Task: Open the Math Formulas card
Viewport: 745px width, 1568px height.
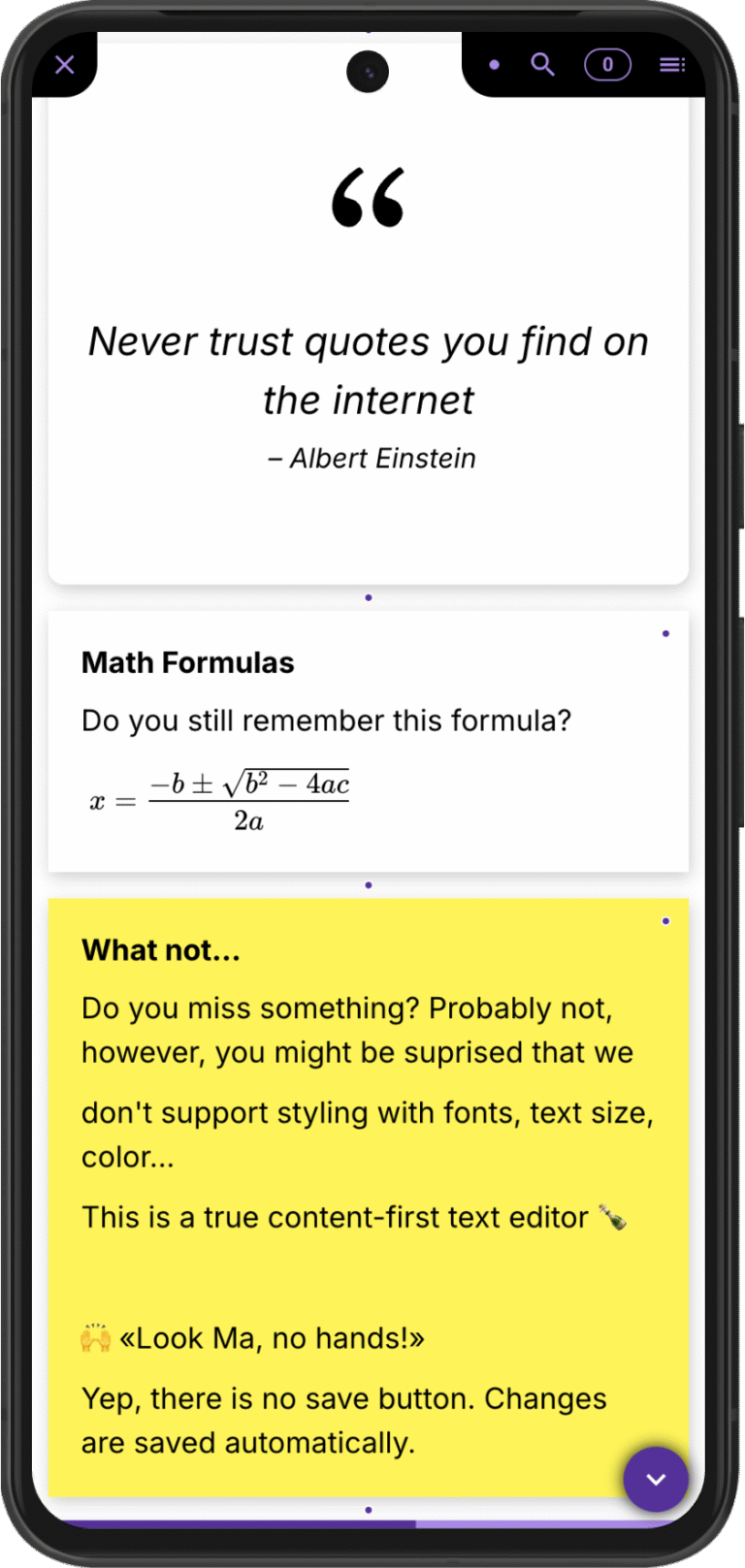Action: [368, 742]
